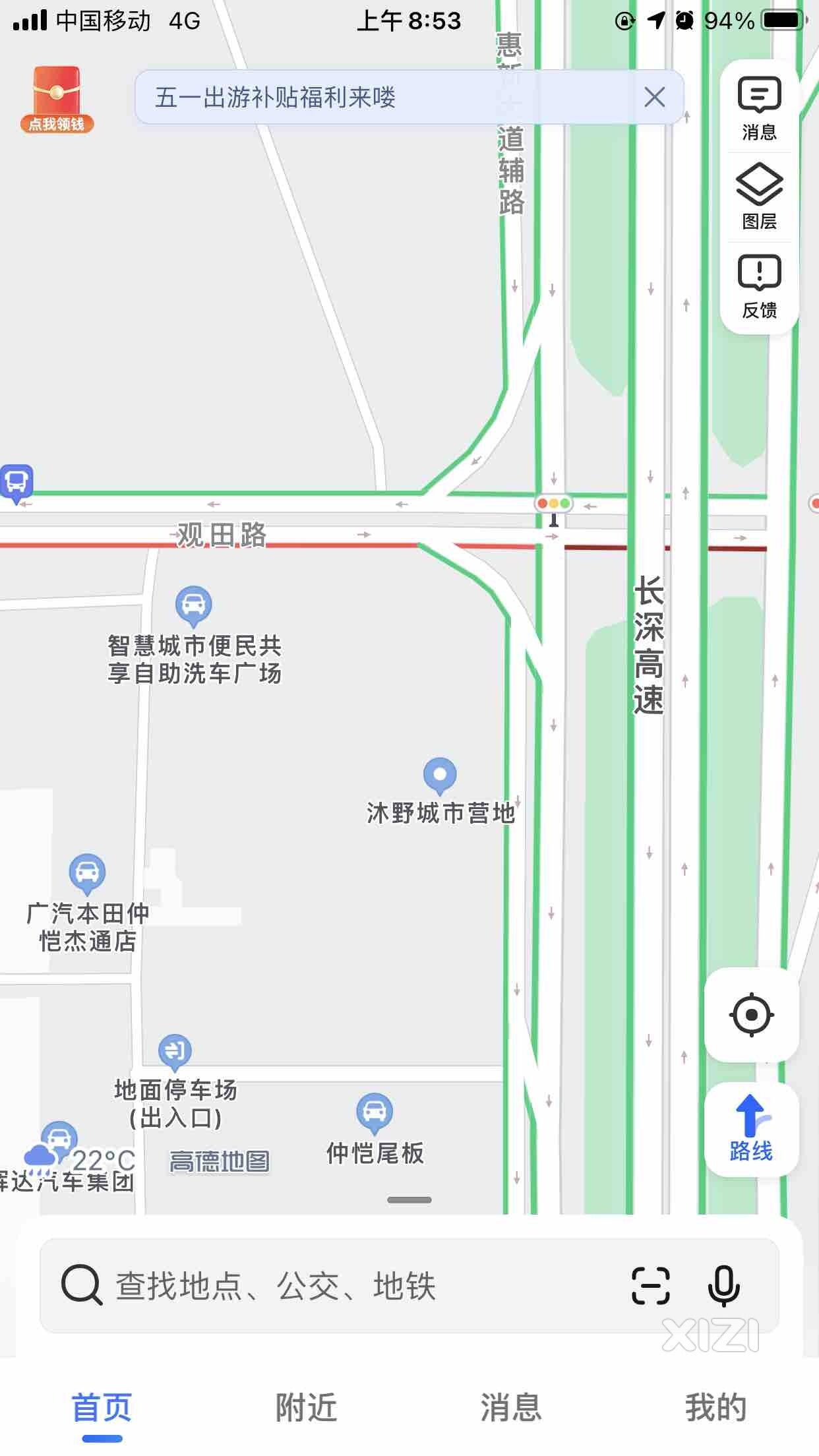The image size is (819, 1456).
Task: Open the scan icon in search bar
Action: [x=650, y=1286]
